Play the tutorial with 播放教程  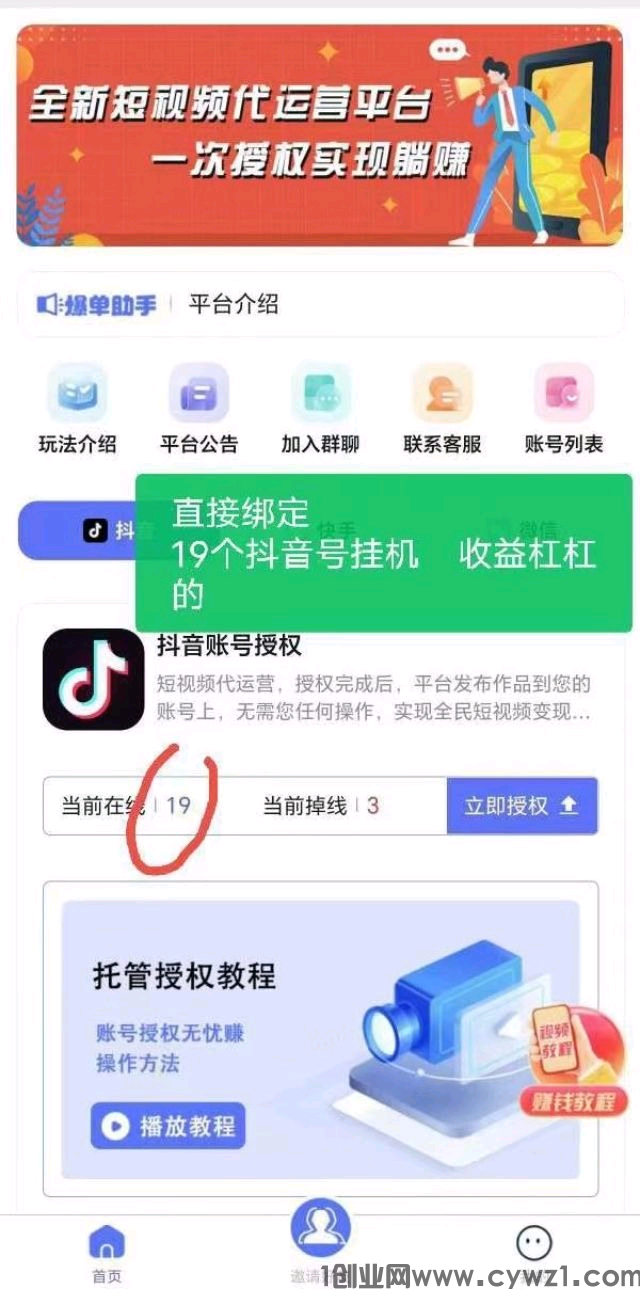(168, 1126)
